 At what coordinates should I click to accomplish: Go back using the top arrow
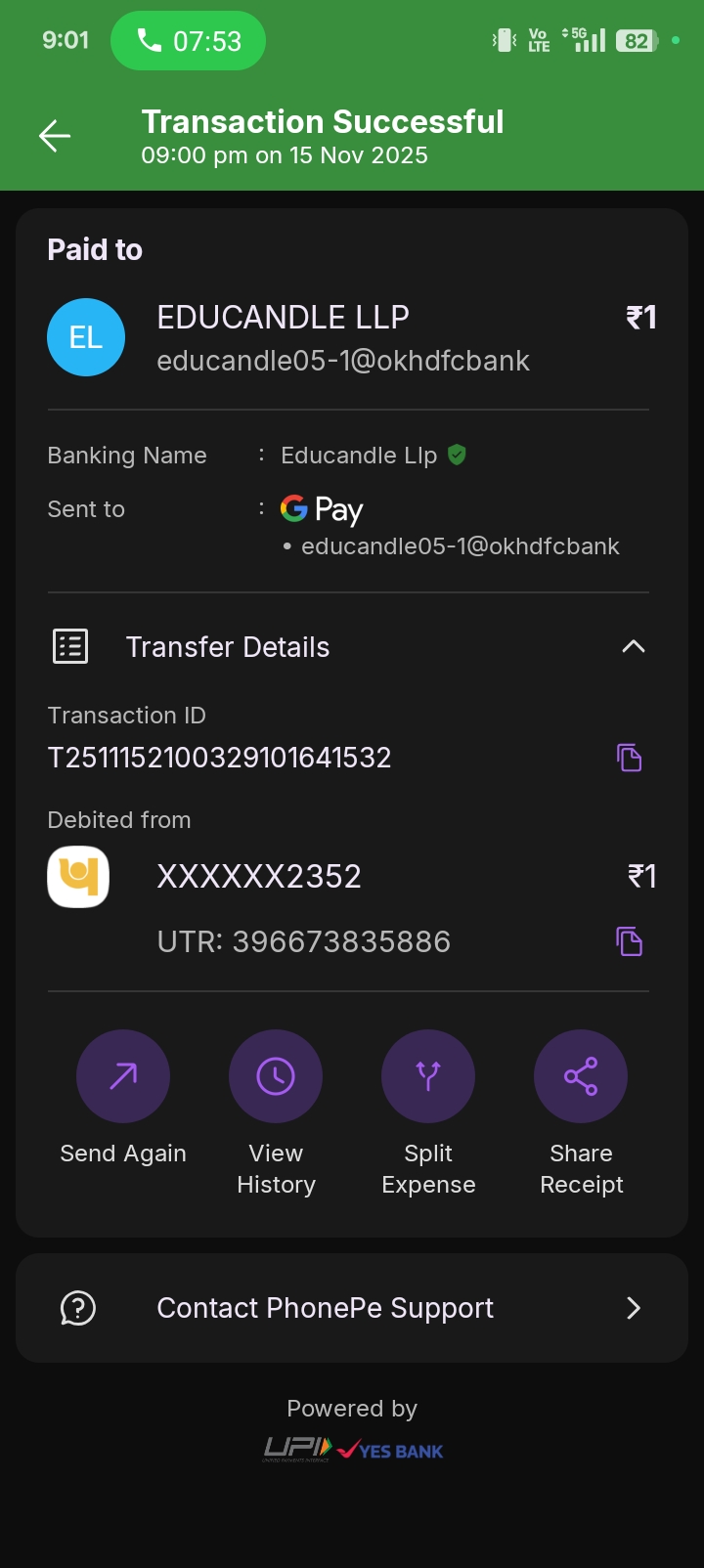[x=55, y=136]
